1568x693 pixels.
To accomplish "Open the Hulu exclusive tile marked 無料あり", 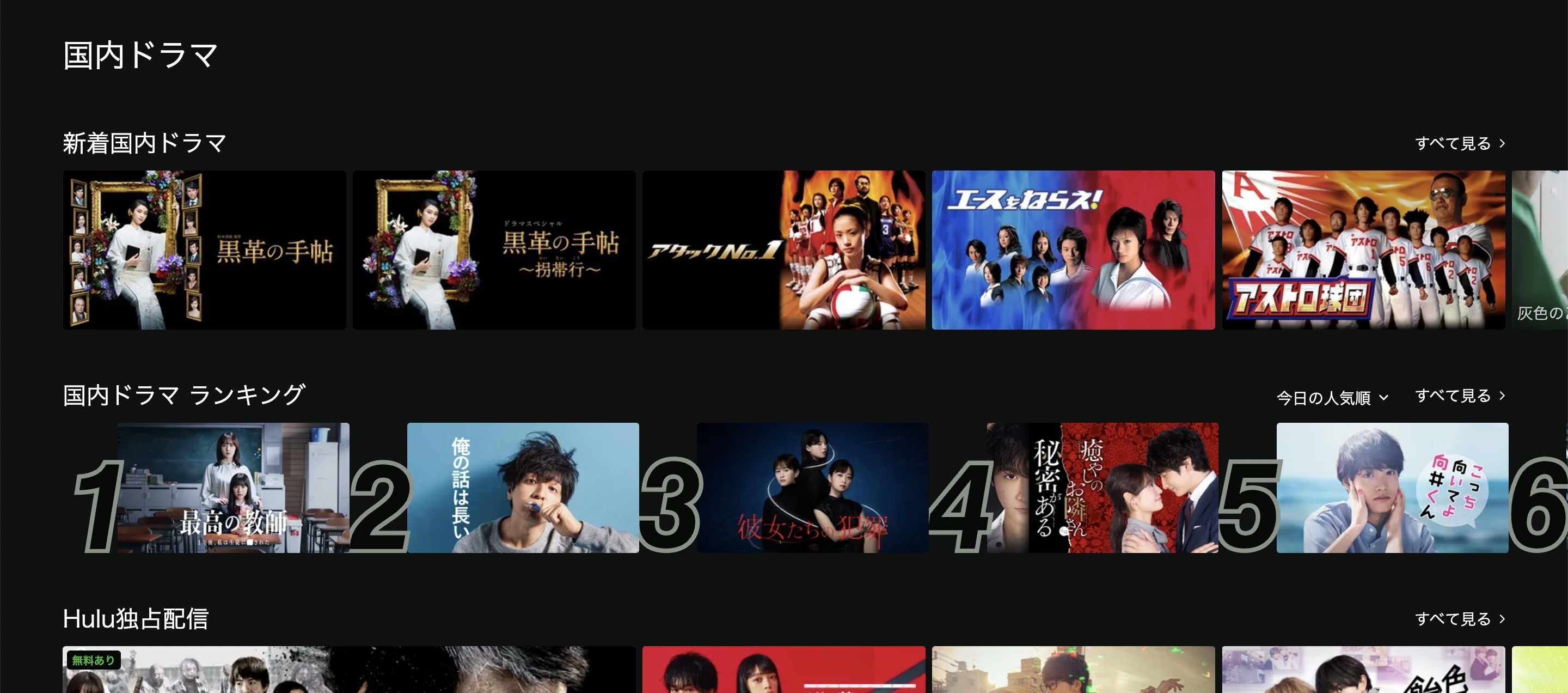I will pyautogui.click(x=349, y=670).
